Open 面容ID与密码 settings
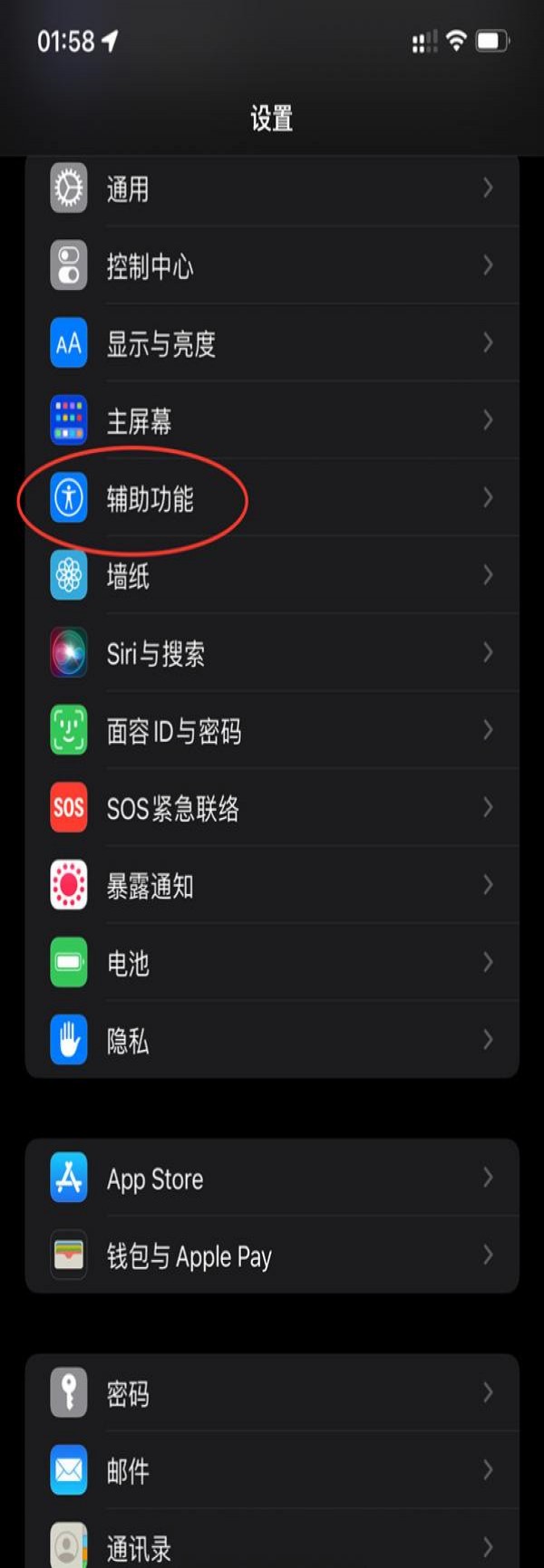This screenshot has width=544, height=1568. [272, 730]
